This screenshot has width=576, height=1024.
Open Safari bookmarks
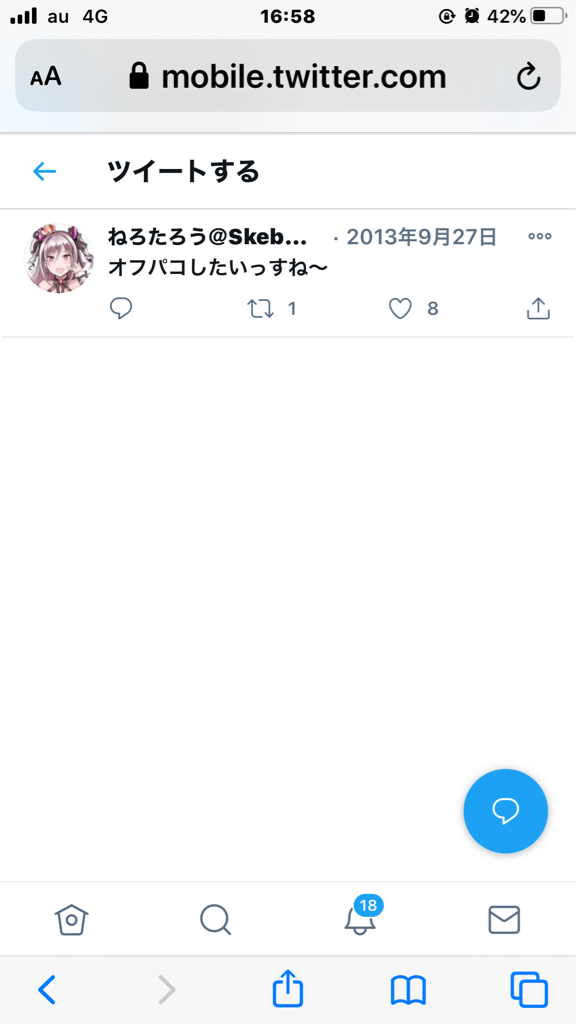click(408, 990)
